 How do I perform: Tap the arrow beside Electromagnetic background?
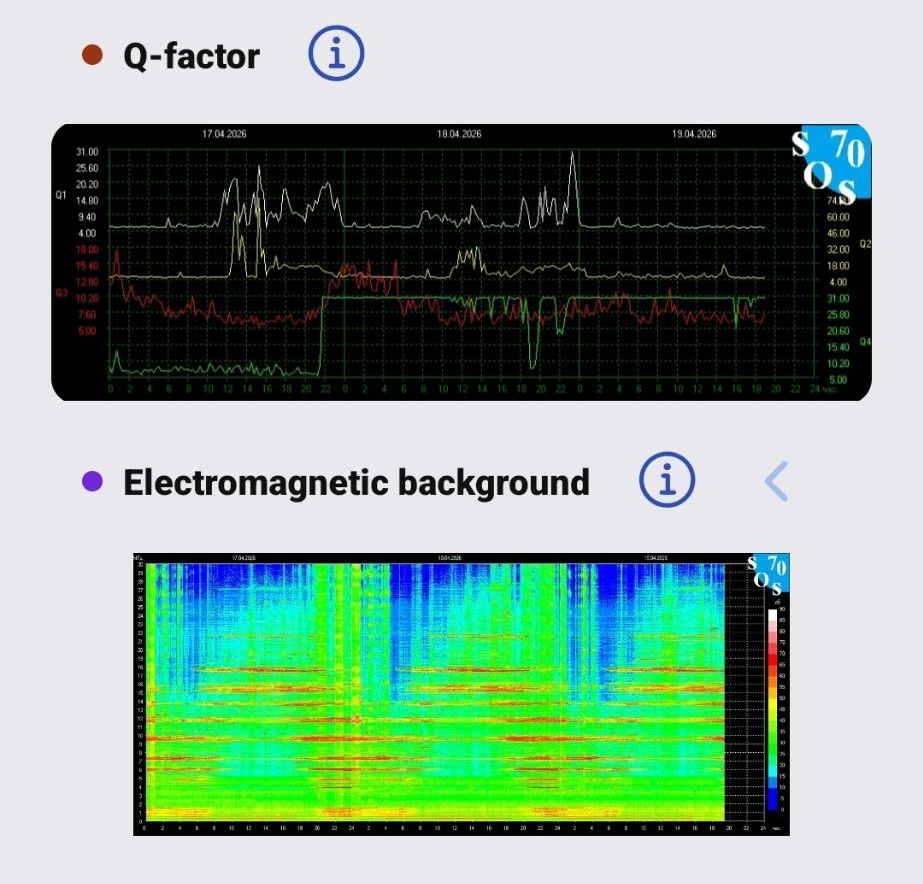[x=776, y=482]
